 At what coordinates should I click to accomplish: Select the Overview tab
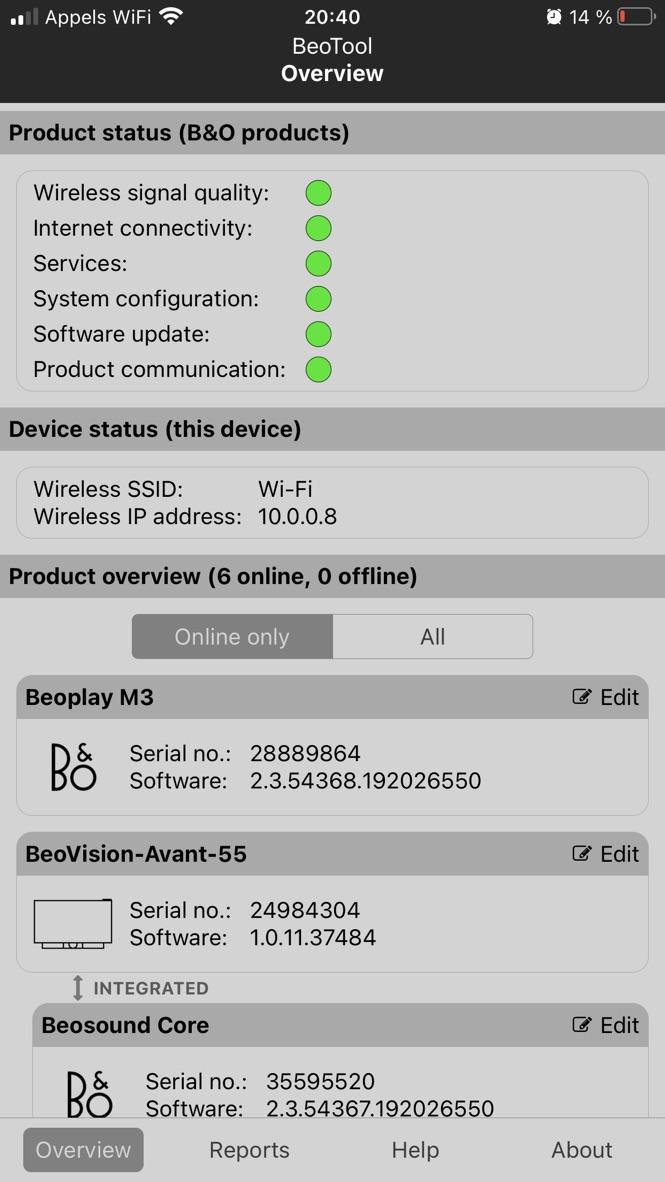83,1150
